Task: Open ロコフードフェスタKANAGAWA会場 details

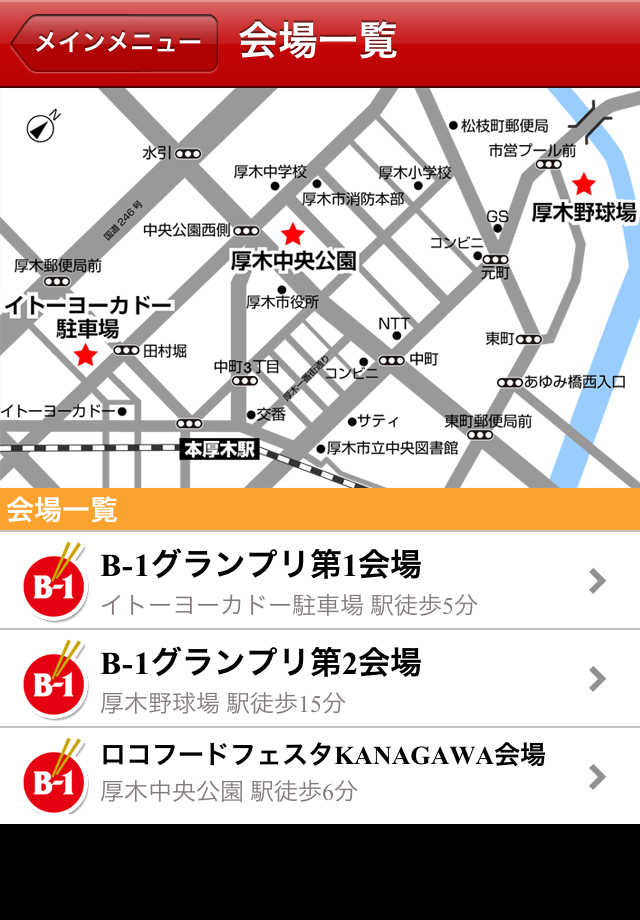Action: 320,775
